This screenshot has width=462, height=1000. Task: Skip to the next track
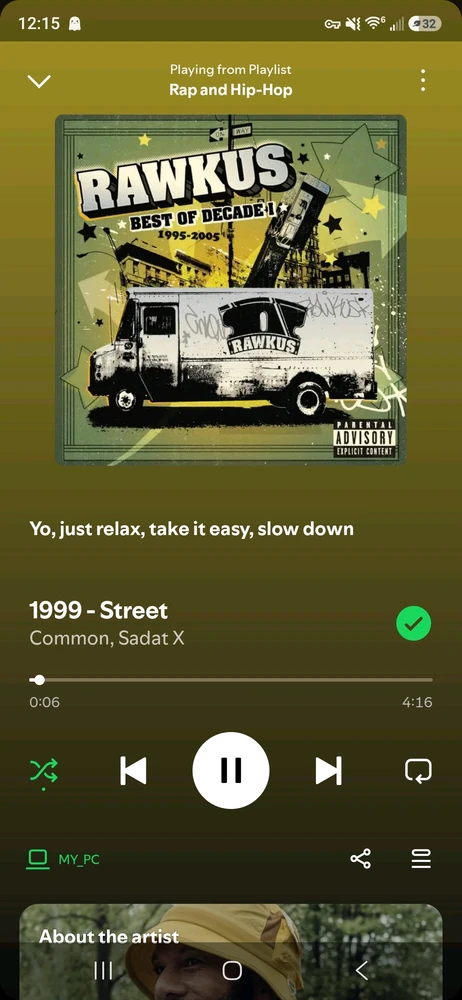[329, 771]
